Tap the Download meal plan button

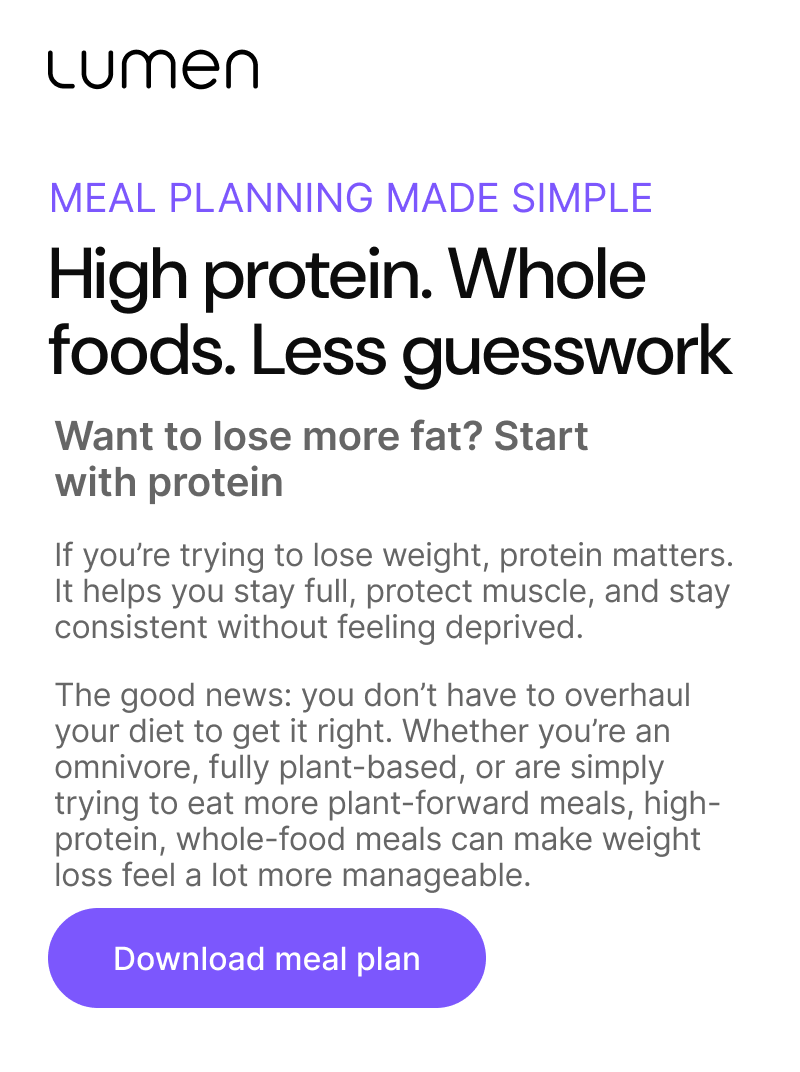pyautogui.click(x=266, y=958)
